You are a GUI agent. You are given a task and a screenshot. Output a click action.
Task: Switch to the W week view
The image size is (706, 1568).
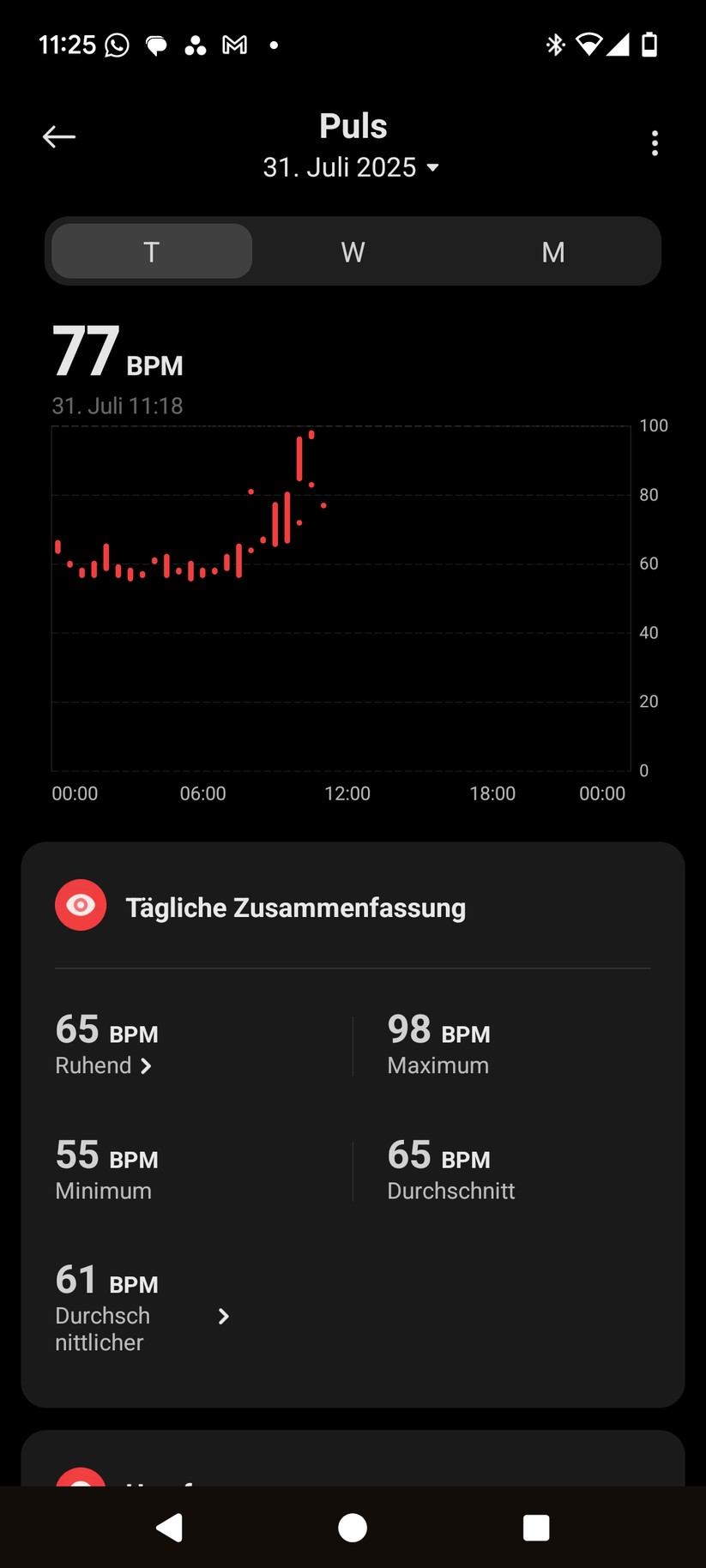point(353,251)
